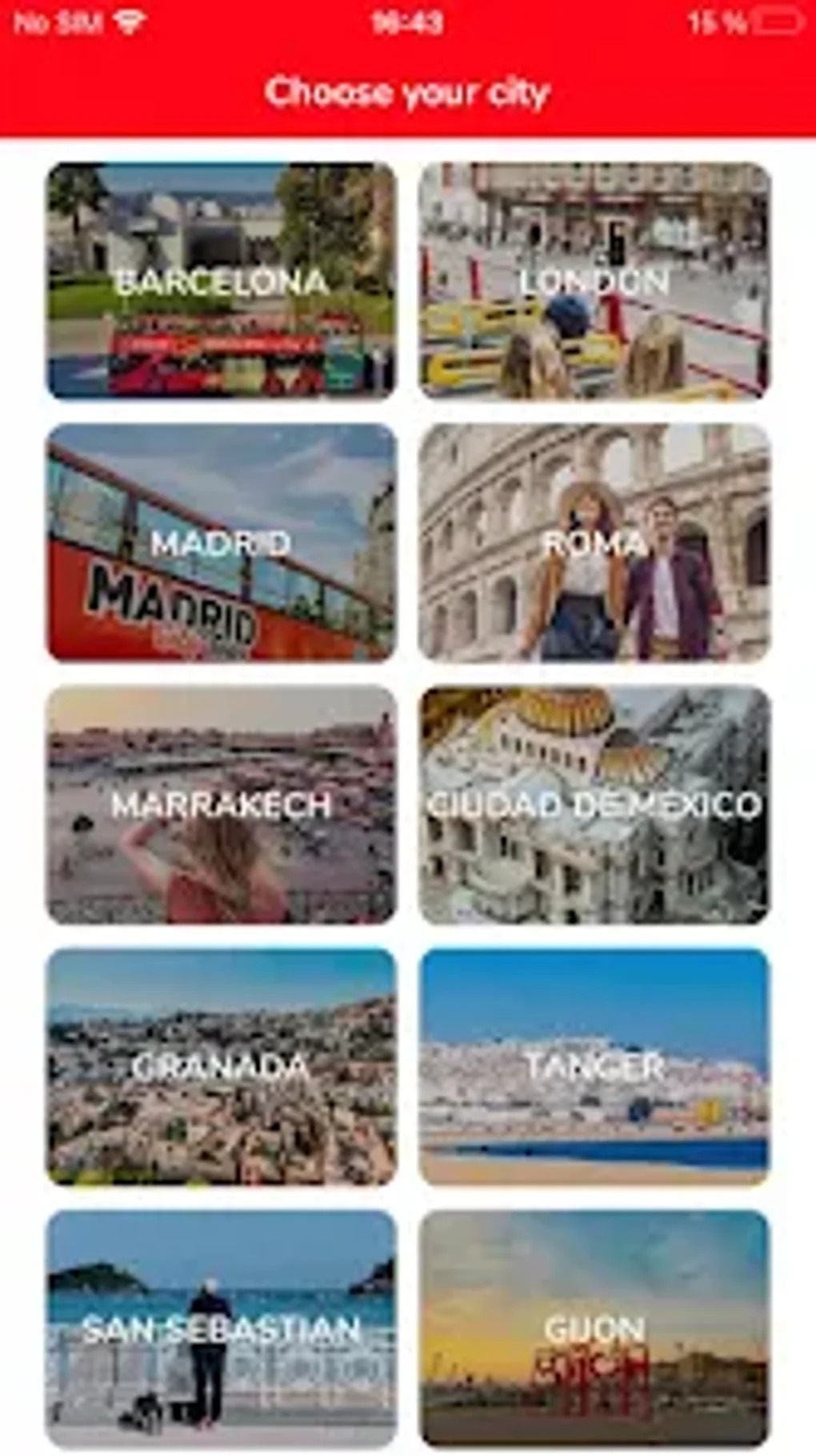The image size is (816, 1456).
Task: Select Marrakech from the city grid
Action: click(221, 804)
